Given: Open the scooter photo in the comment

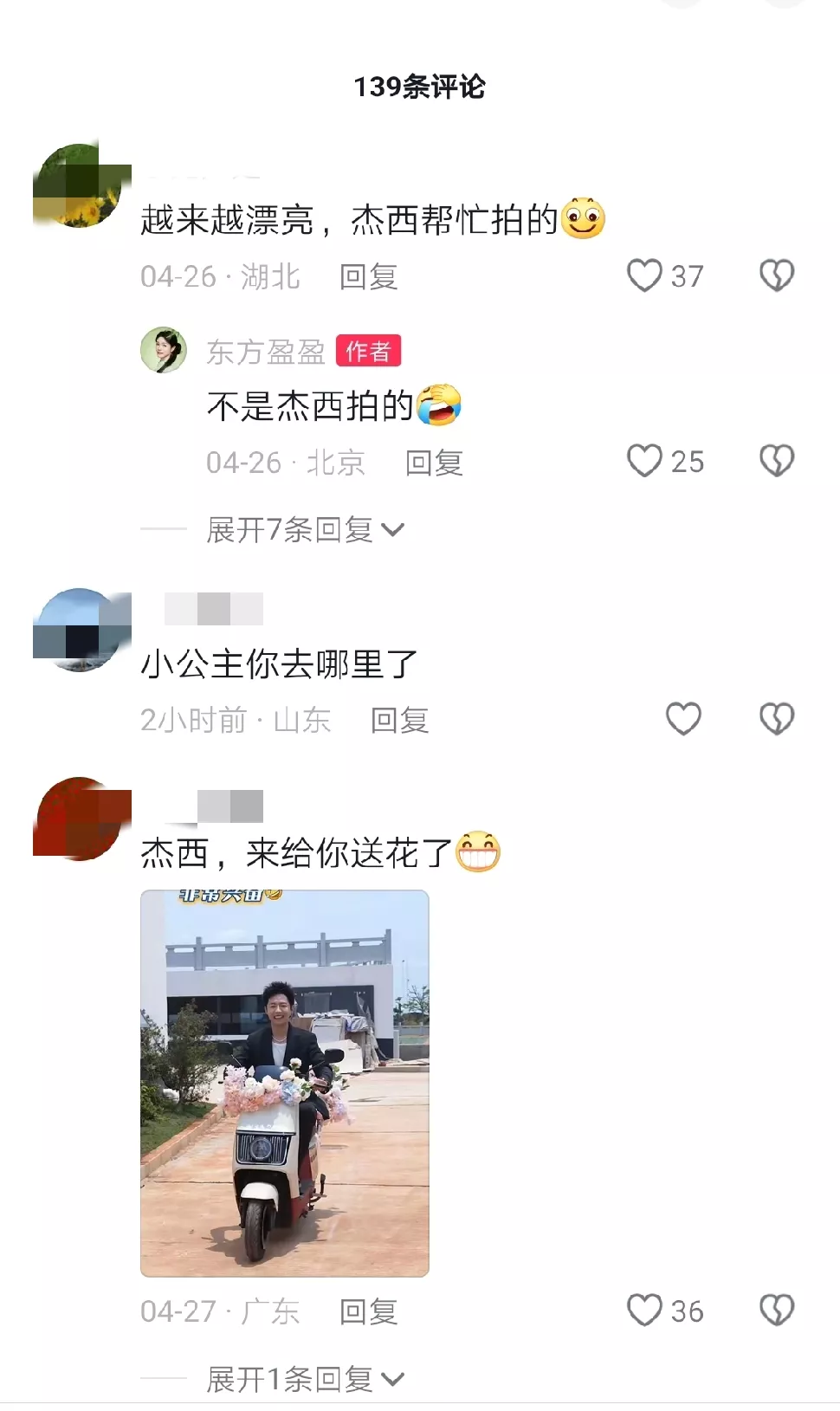Looking at the screenshot, I should 285,1083.
